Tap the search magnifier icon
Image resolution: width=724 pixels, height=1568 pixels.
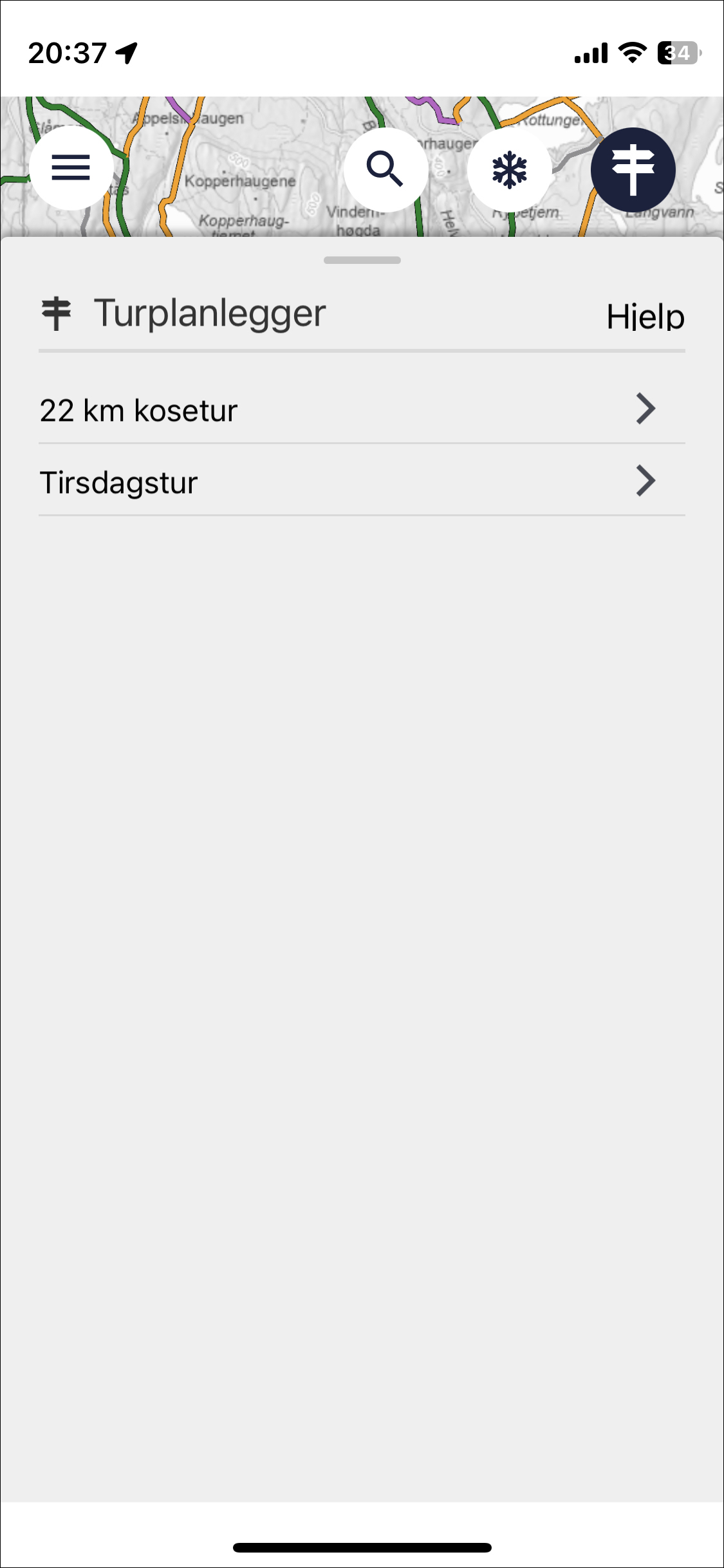pos(385,169)
